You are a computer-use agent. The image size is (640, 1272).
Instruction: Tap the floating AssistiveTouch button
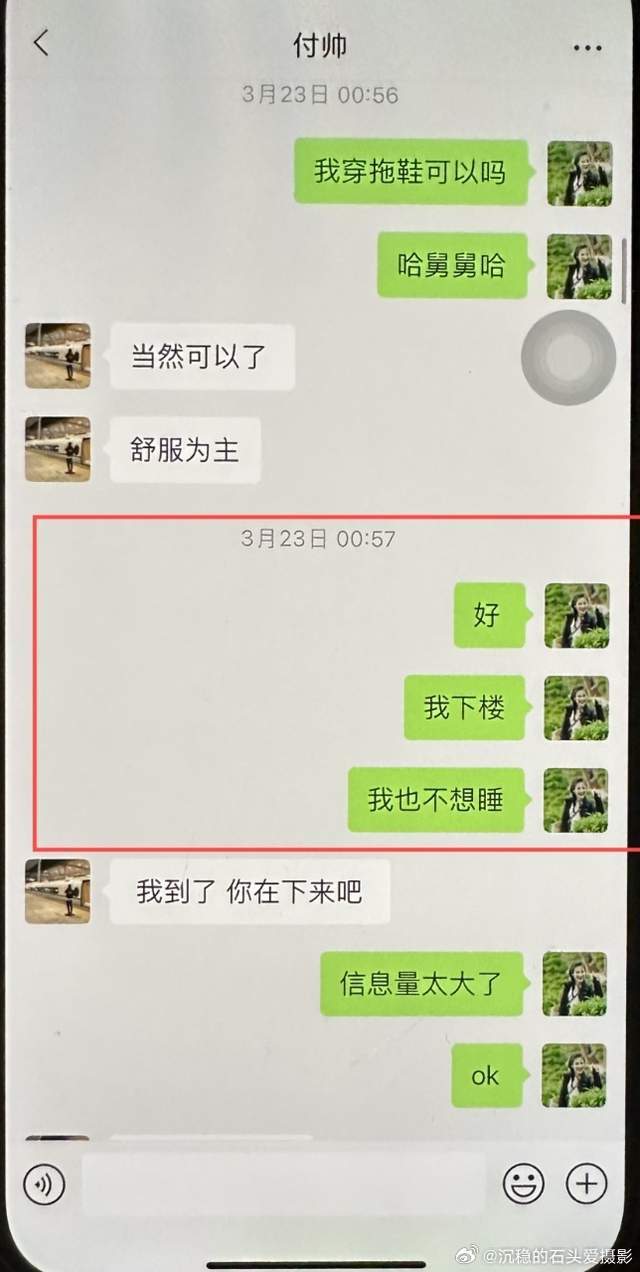tap(569, 357)
